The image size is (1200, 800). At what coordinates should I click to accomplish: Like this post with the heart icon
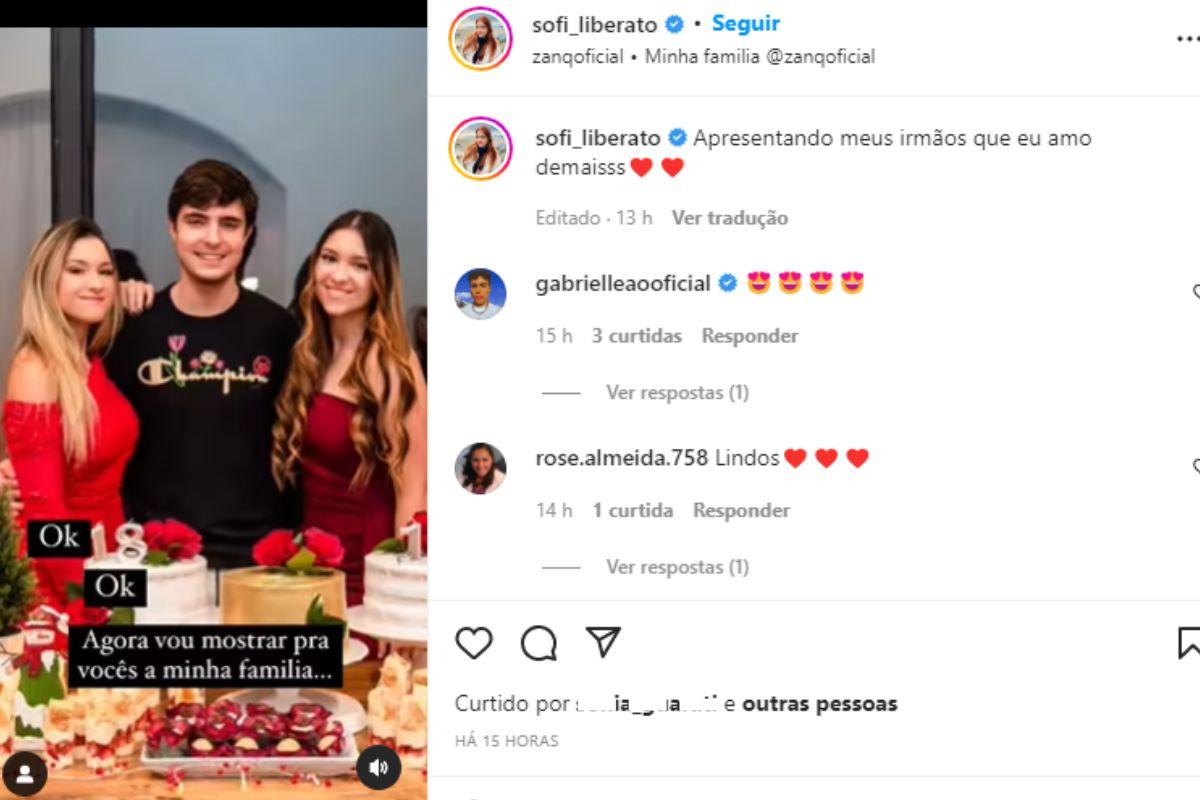coord(474,643)
